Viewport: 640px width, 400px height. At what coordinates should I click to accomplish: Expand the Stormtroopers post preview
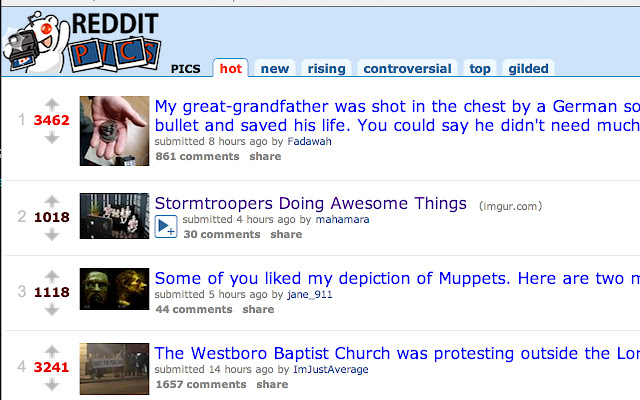(166, 228)
